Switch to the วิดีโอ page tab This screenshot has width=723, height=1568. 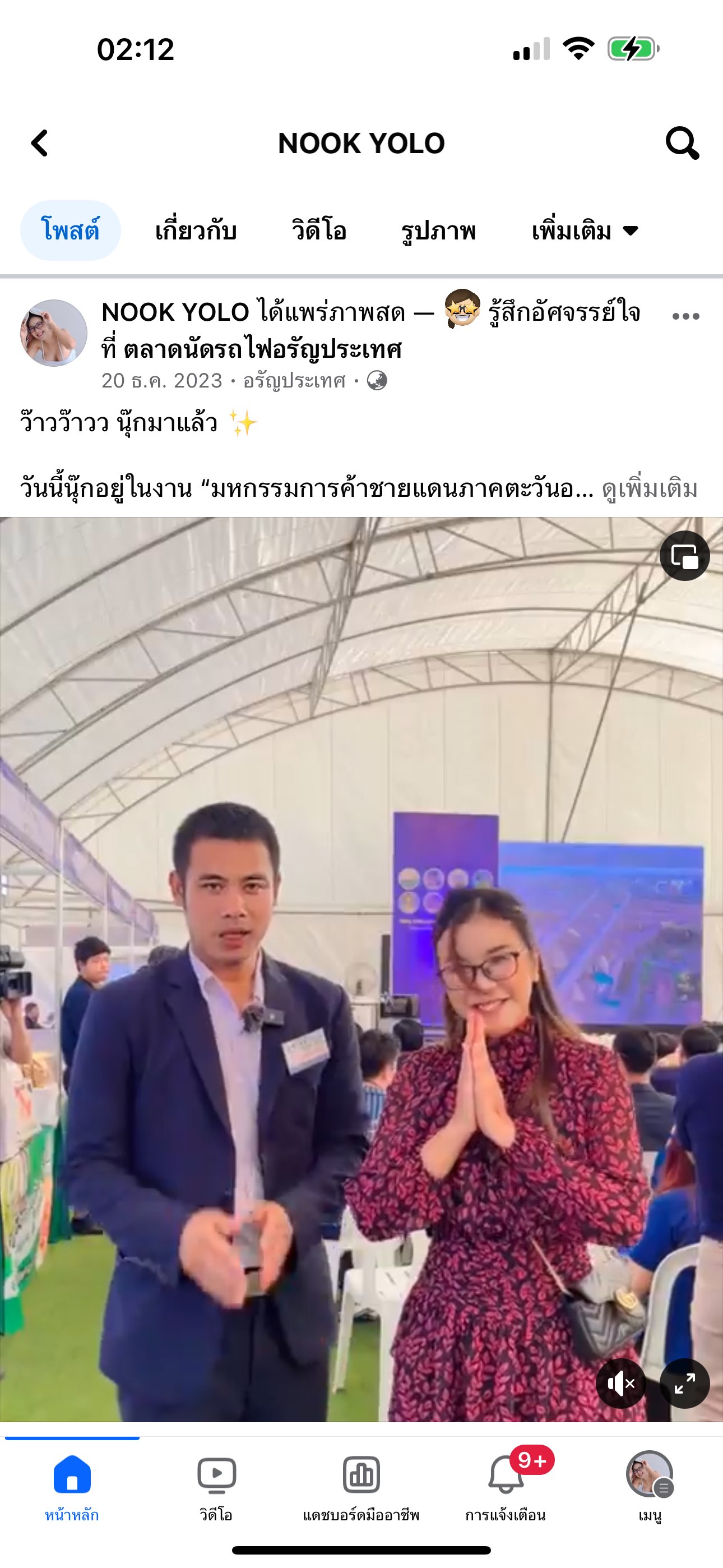(x=319, y=230)
